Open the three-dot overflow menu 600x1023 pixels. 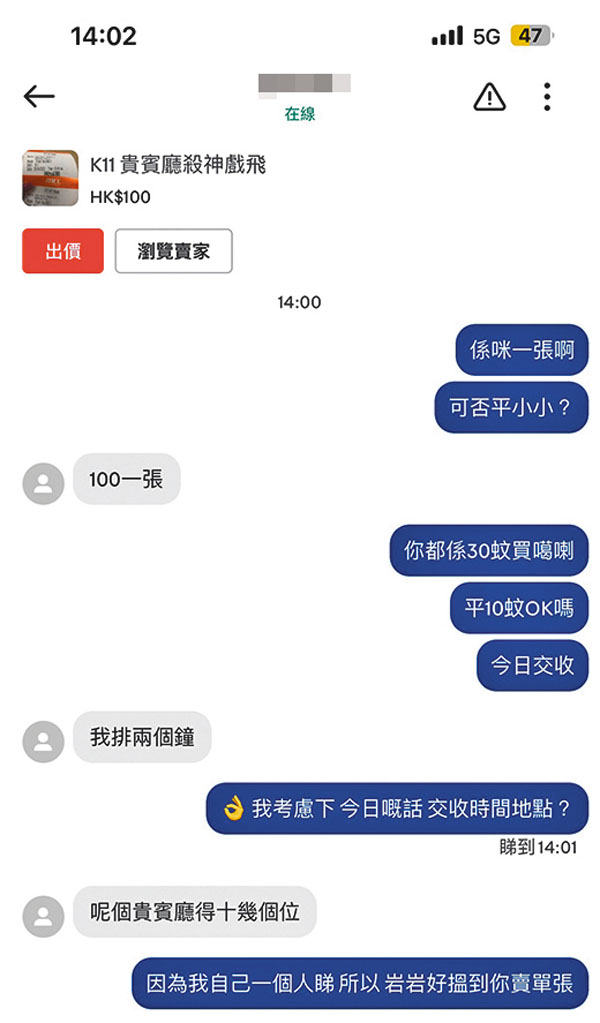pos(546,96)
